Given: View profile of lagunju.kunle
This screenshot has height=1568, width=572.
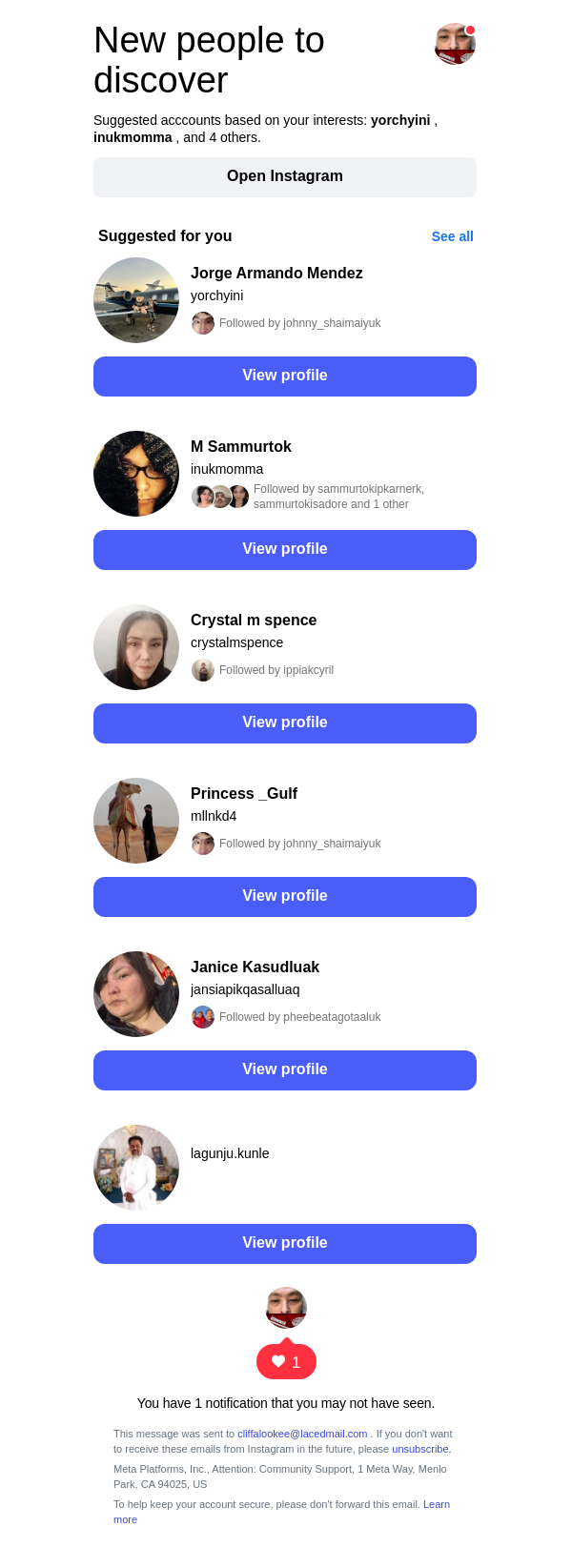Looking at the screenshot, I should (285, 1244).
